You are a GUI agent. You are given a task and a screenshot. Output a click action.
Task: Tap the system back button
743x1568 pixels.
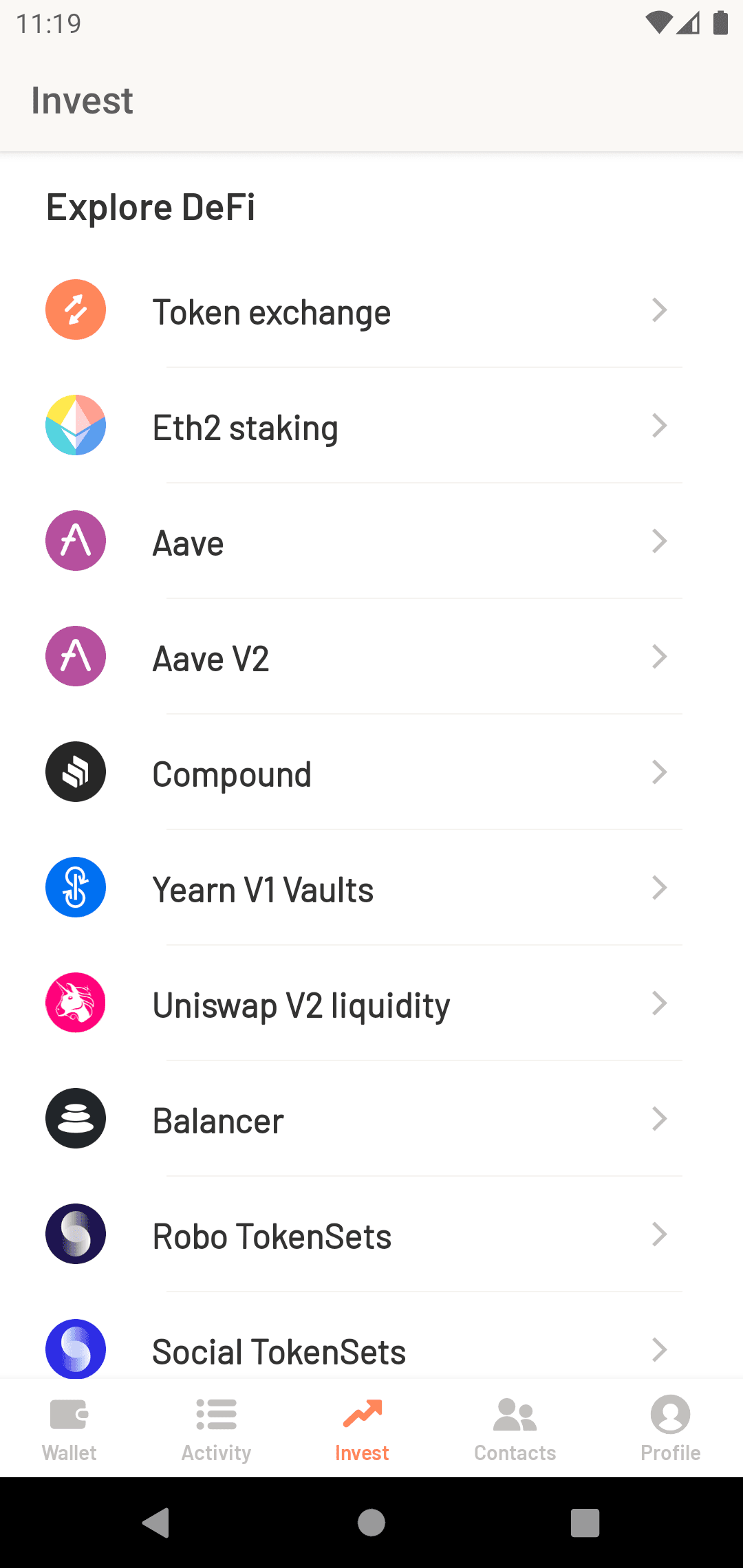tap(157, 1523)
